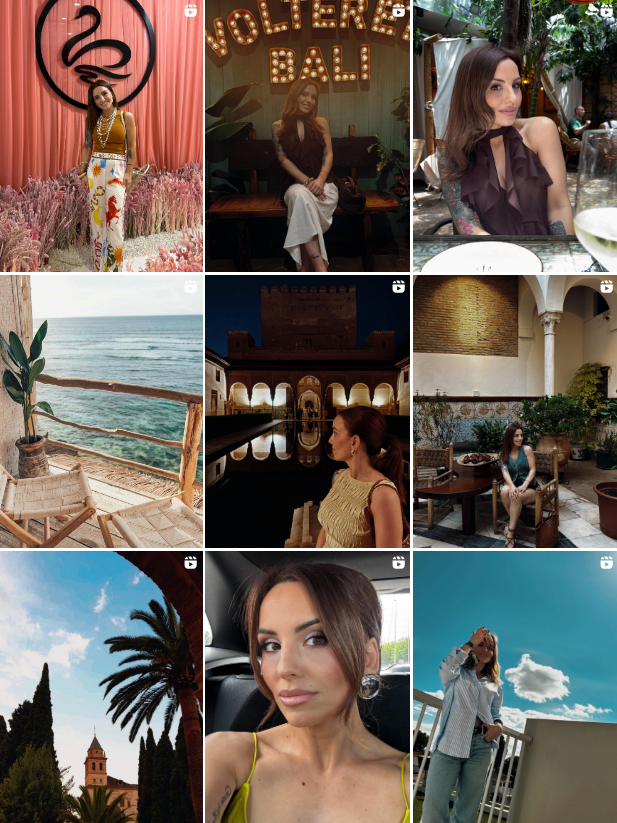Open the ocean view terrace reel
The image size is (617, 823).
click(101, 411)
